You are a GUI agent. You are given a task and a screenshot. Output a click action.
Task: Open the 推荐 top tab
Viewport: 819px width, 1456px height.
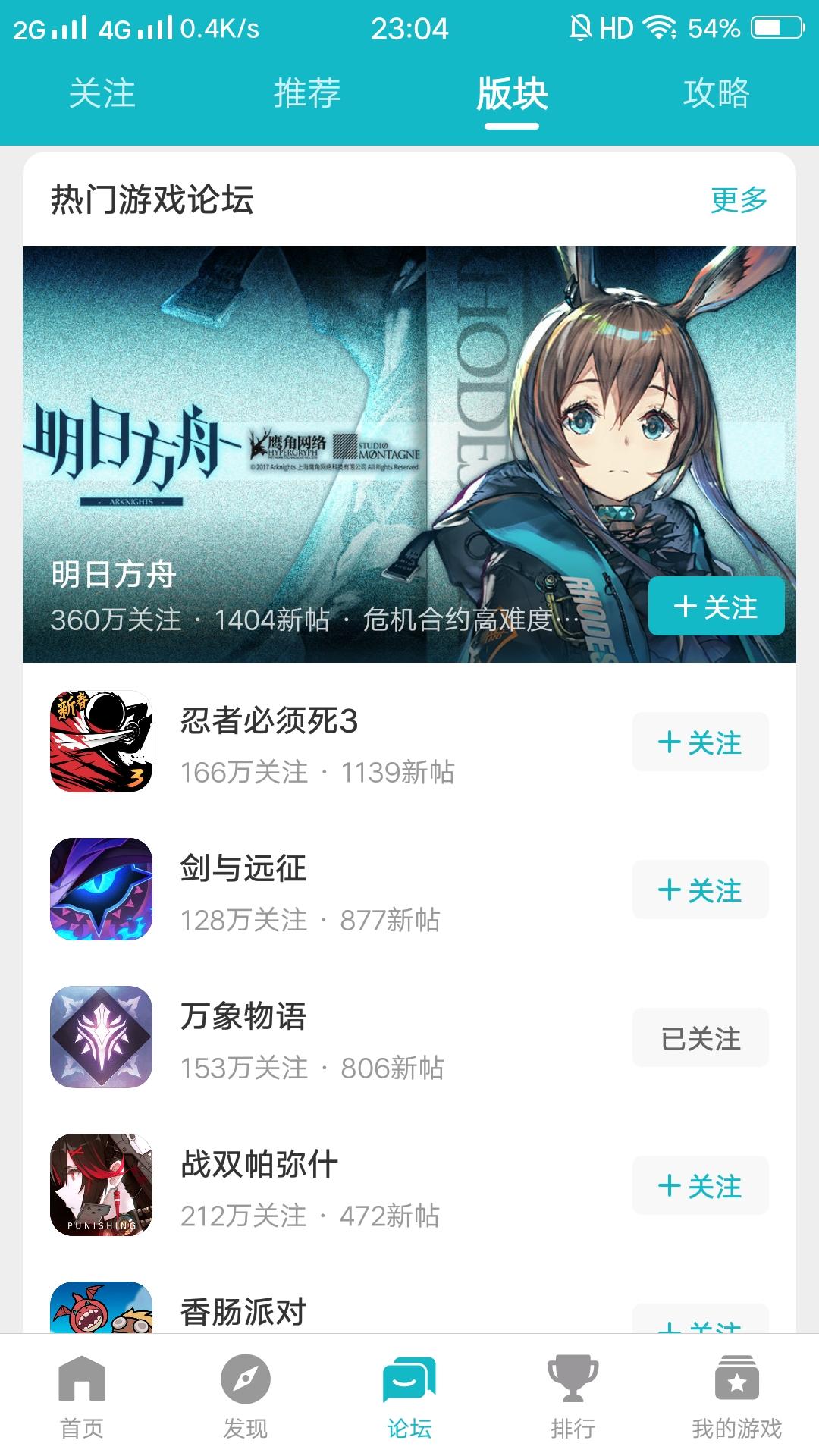tap(307, 94)
